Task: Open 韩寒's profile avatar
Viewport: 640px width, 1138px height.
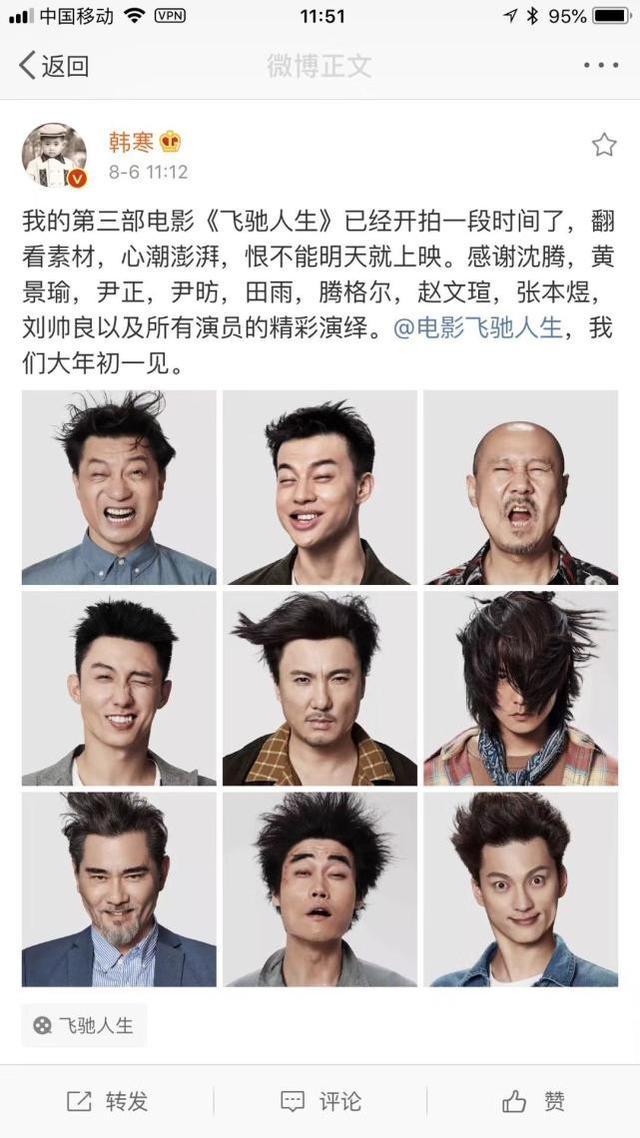Action: (x=54, y=155)
